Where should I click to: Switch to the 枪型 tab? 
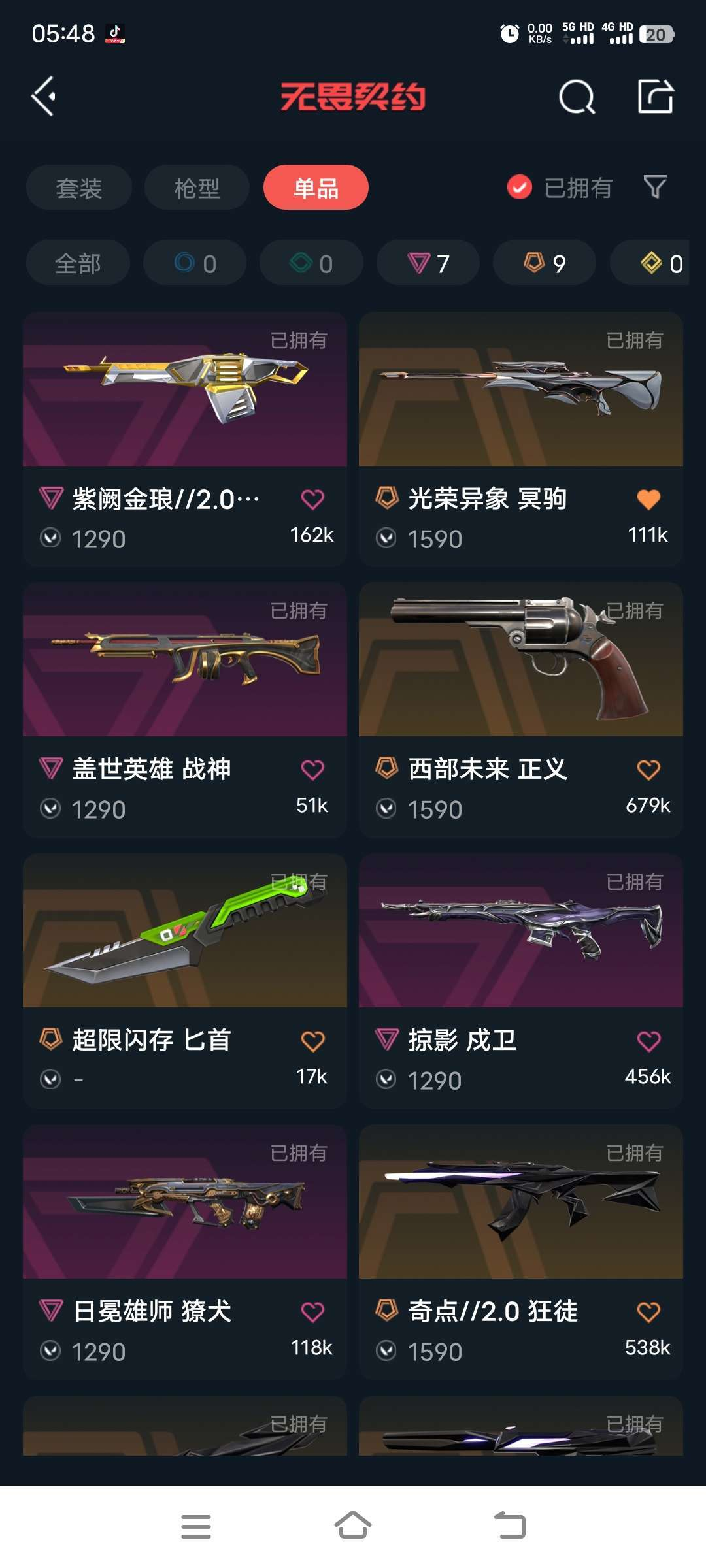click(x=197, y=188)
